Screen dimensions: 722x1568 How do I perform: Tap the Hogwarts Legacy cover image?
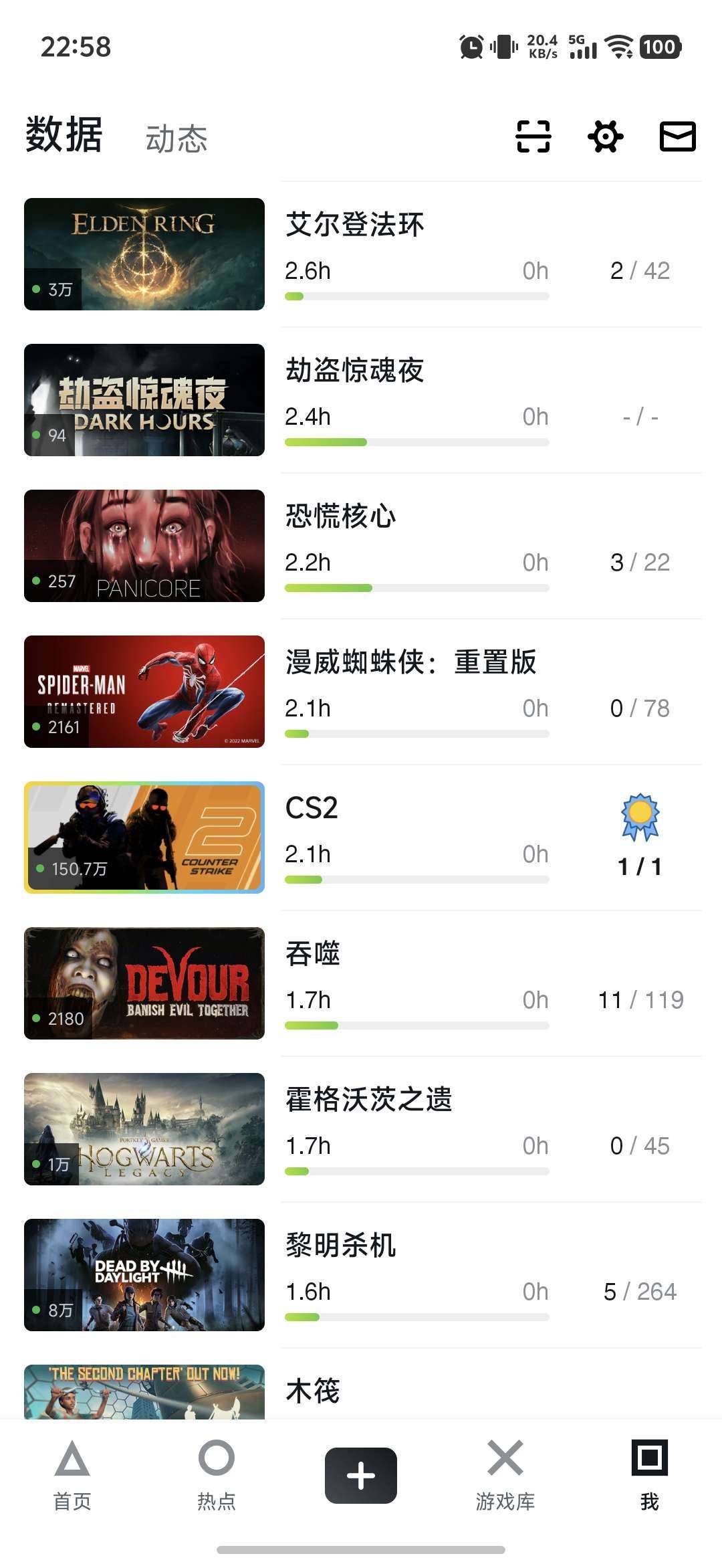pos(144,1129)
